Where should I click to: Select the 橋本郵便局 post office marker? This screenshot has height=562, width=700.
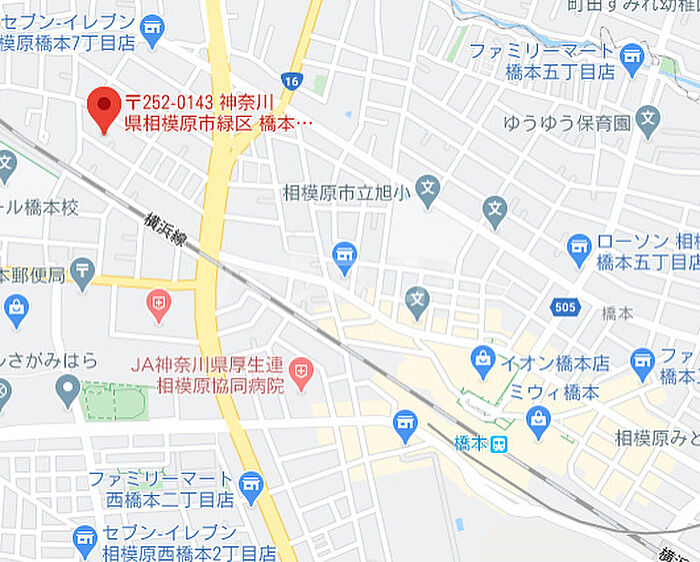click(x=82, y=271)
